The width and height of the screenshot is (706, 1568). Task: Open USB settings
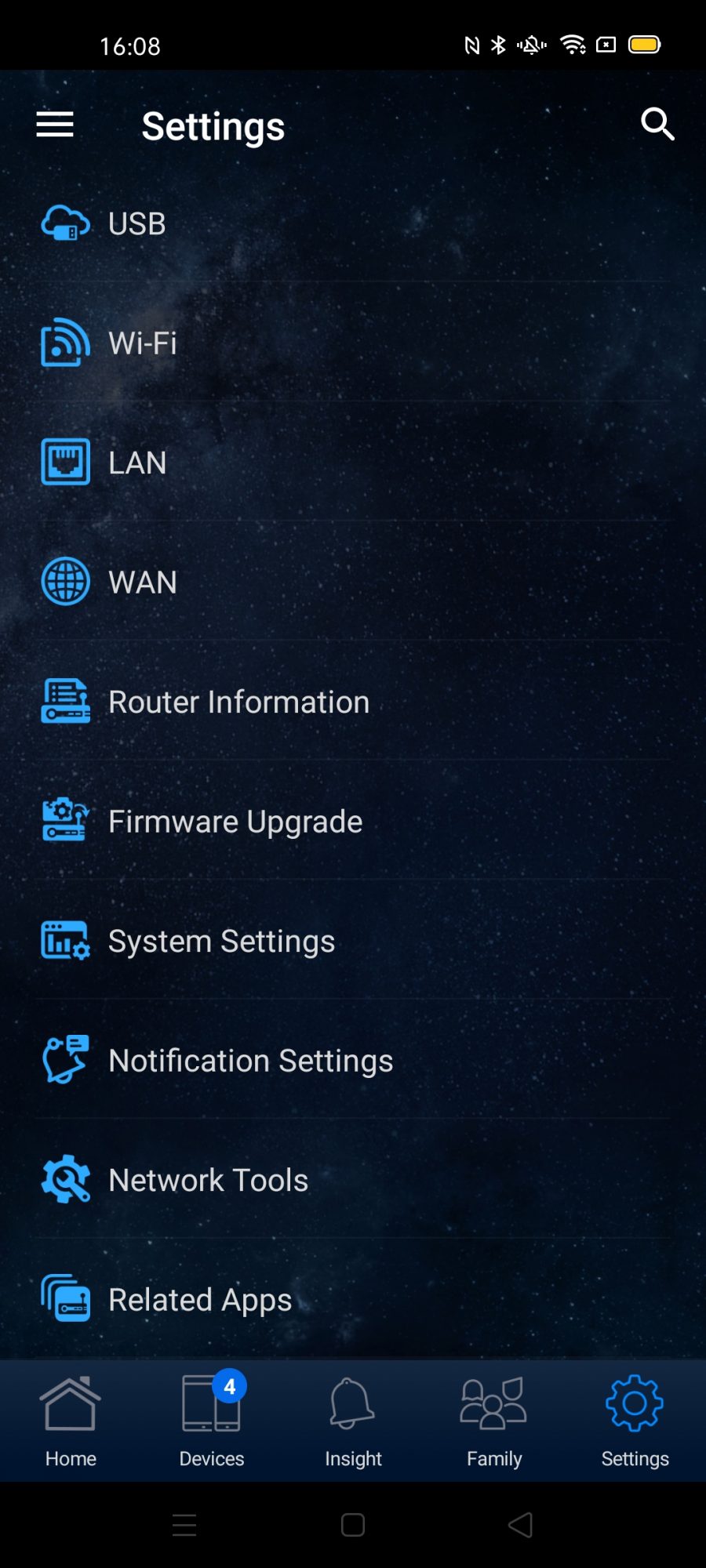click(137, 224)
